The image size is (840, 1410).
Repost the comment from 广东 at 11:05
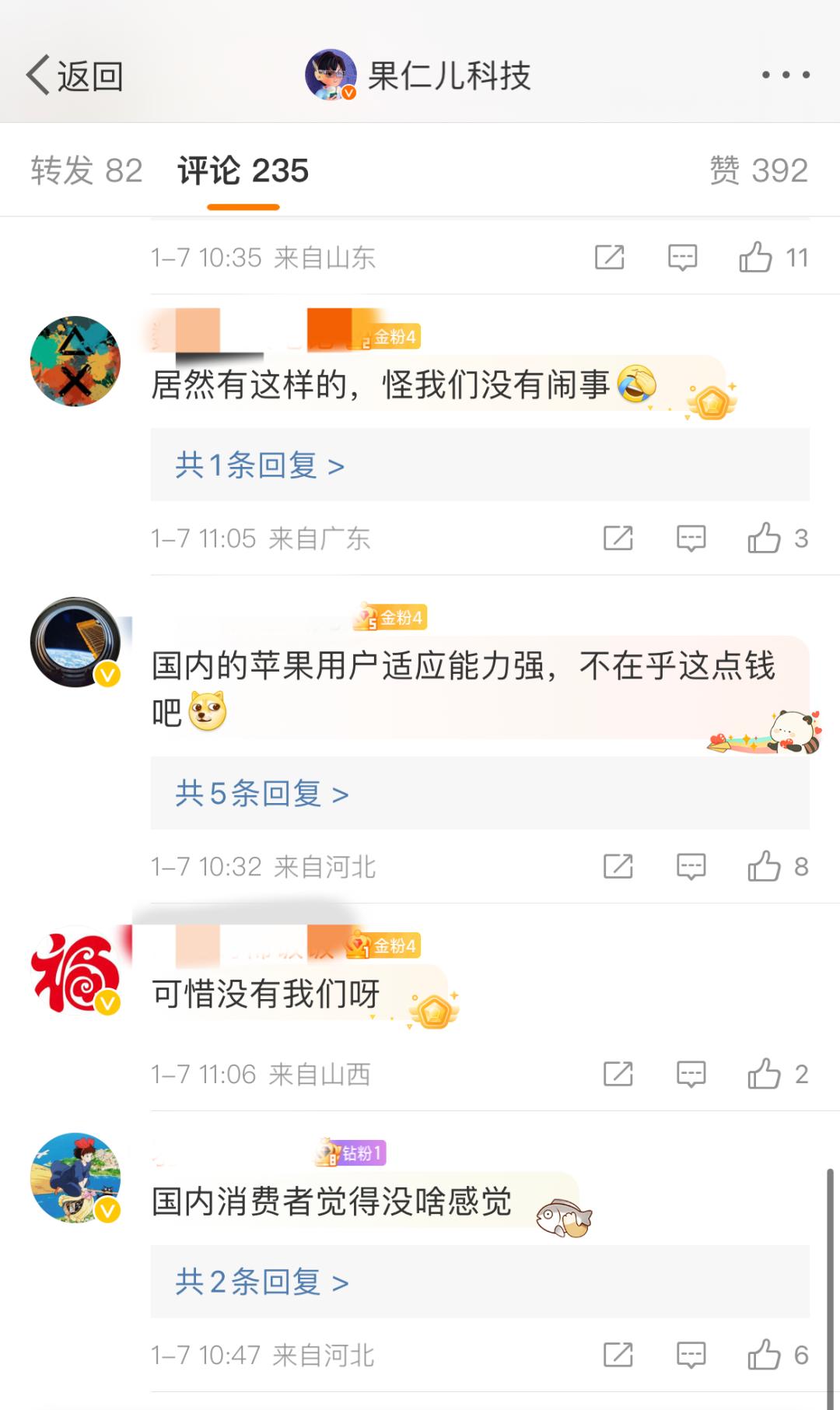tap(618, 538)
